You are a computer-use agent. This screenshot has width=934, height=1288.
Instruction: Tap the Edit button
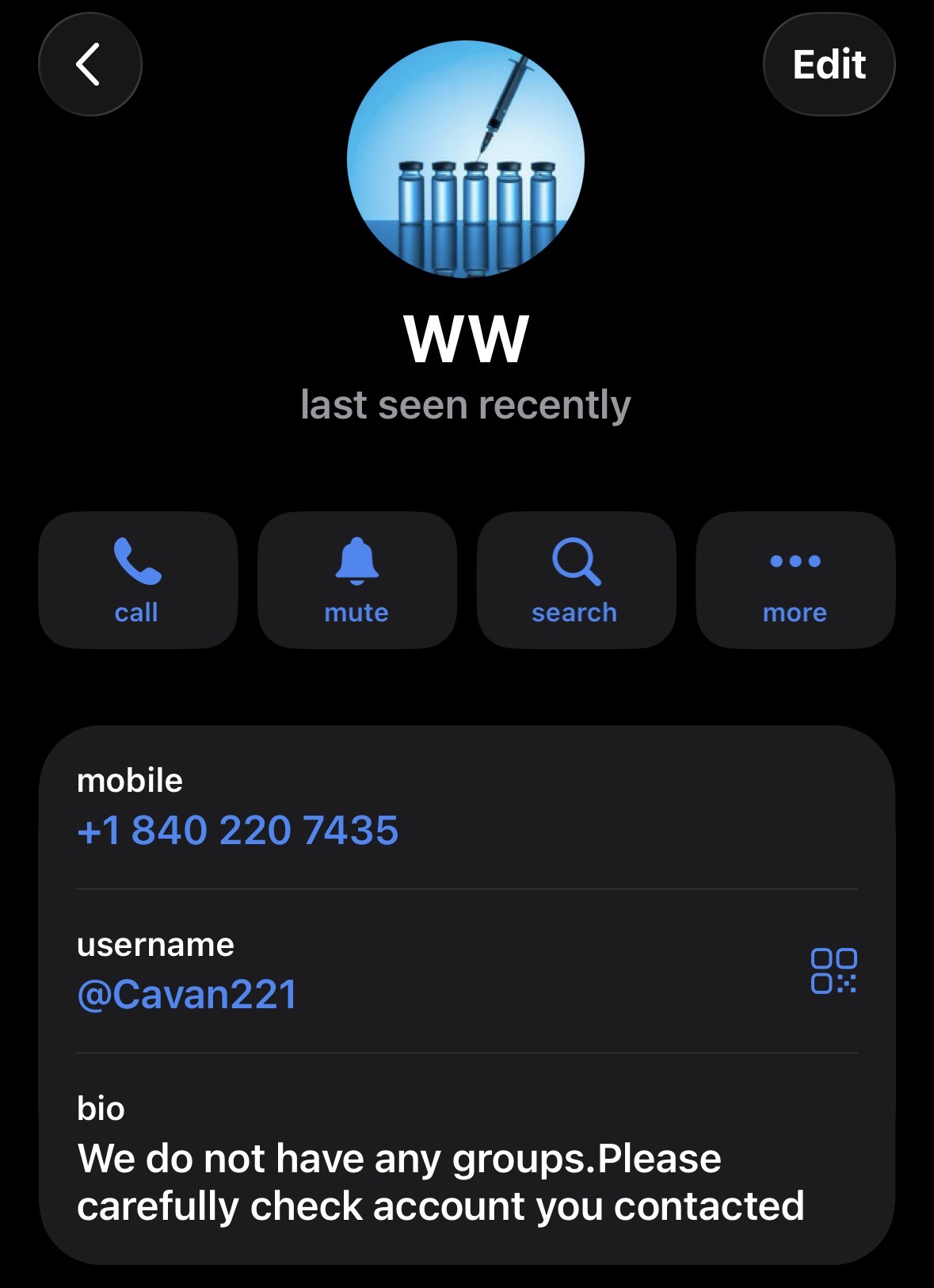(x=829, y=64)
